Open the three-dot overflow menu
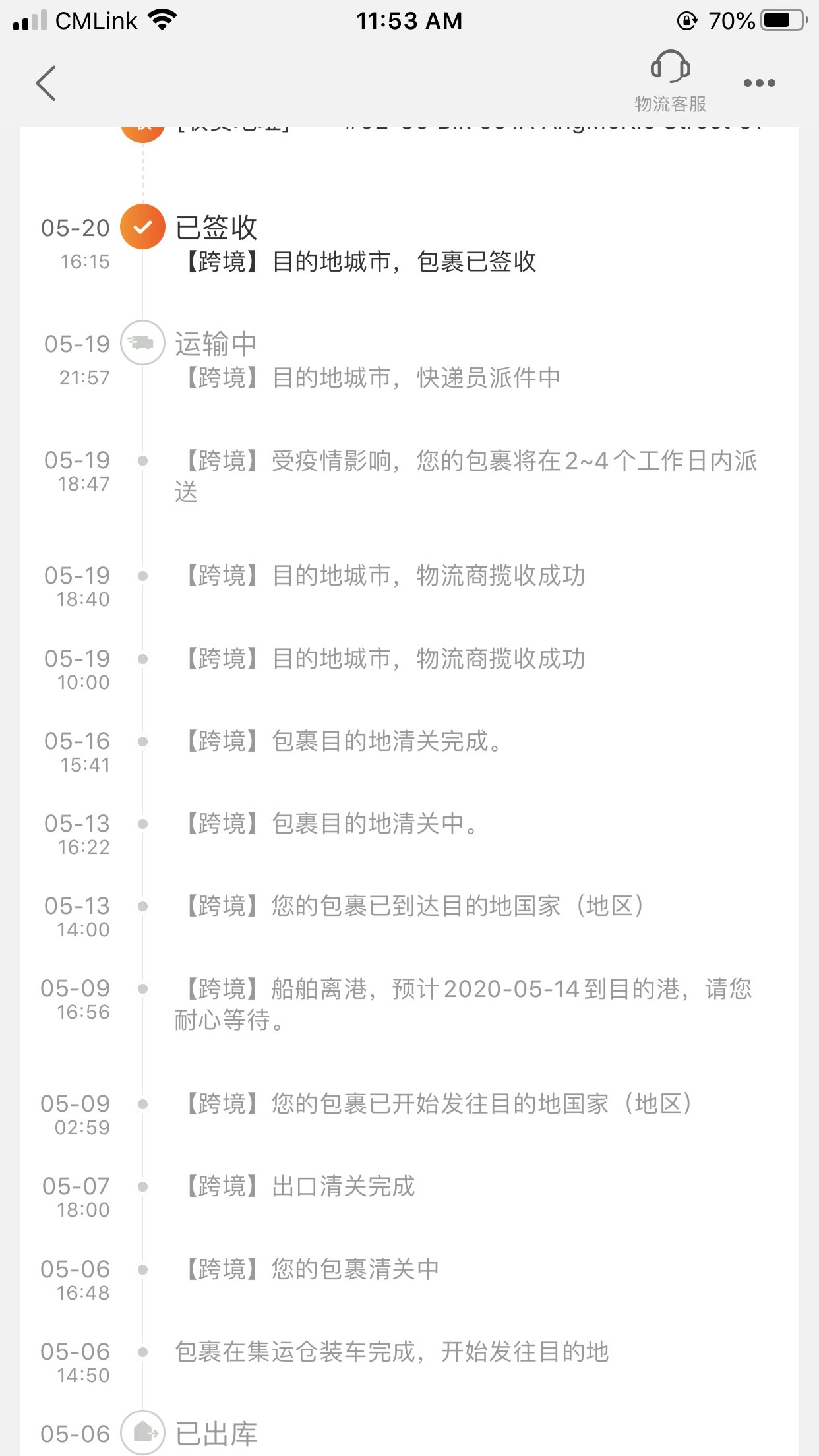Image resolution: width=819 pixels, height=1456 pixels. point(759,83)
